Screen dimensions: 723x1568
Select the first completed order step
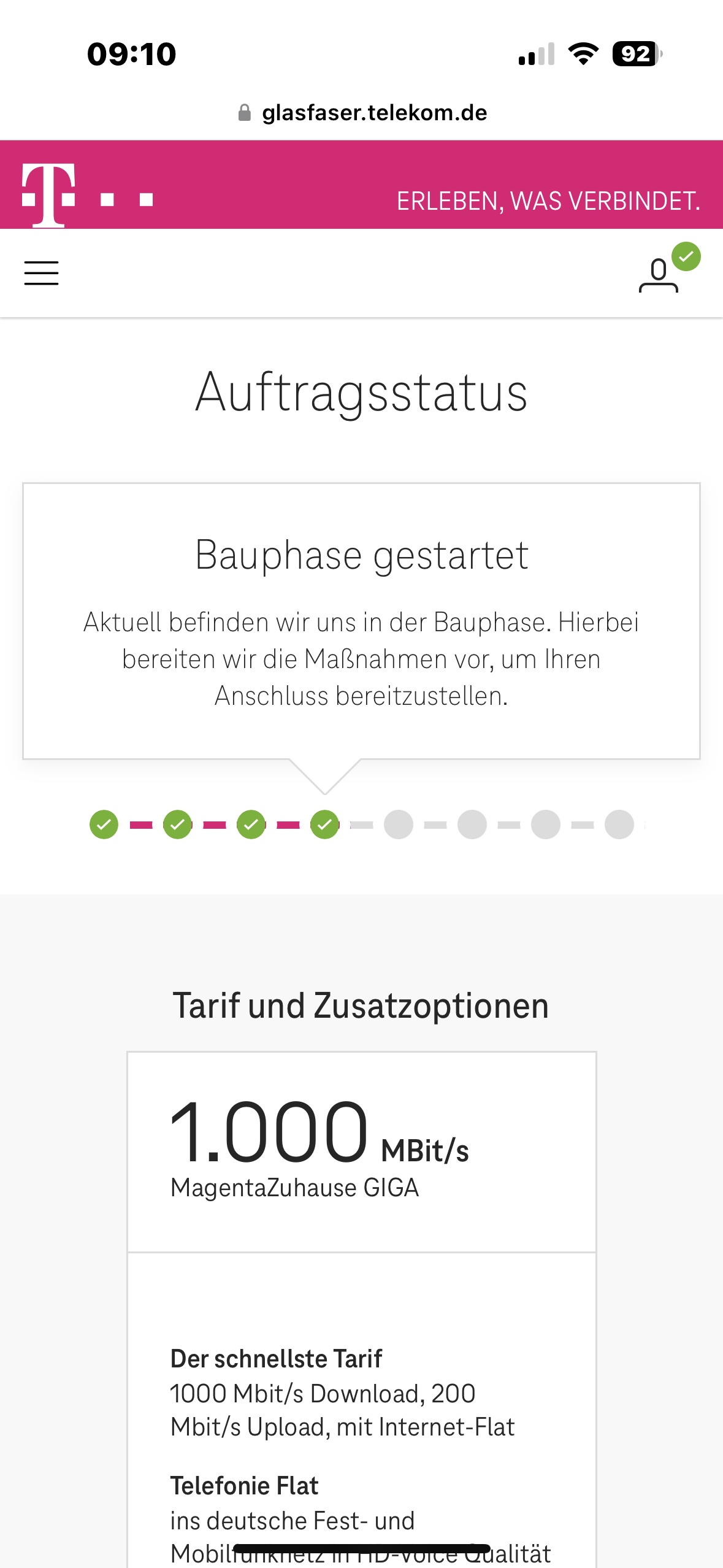[x=104, y=824]
